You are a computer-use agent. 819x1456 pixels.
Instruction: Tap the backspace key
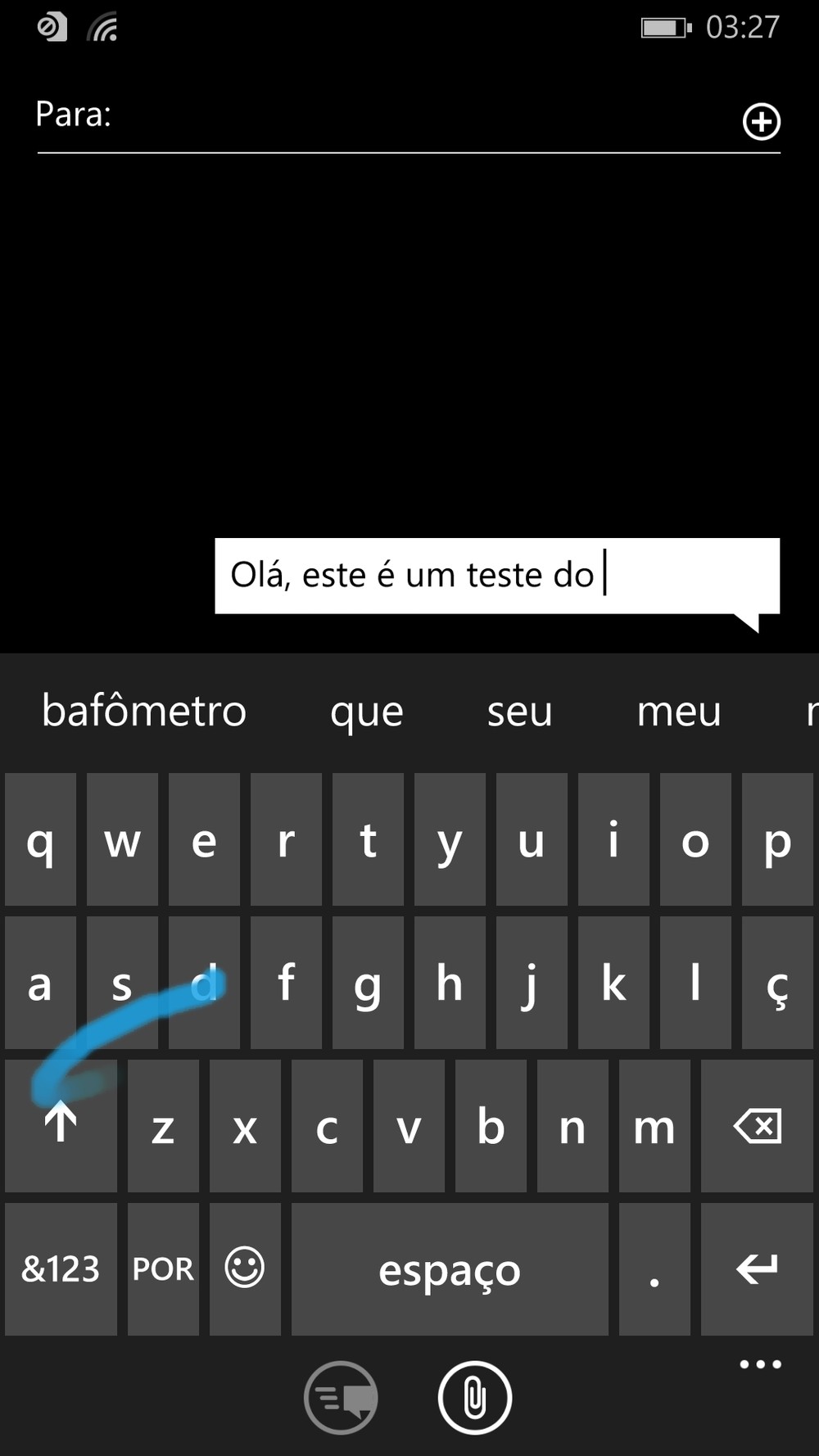[757, 1126]
